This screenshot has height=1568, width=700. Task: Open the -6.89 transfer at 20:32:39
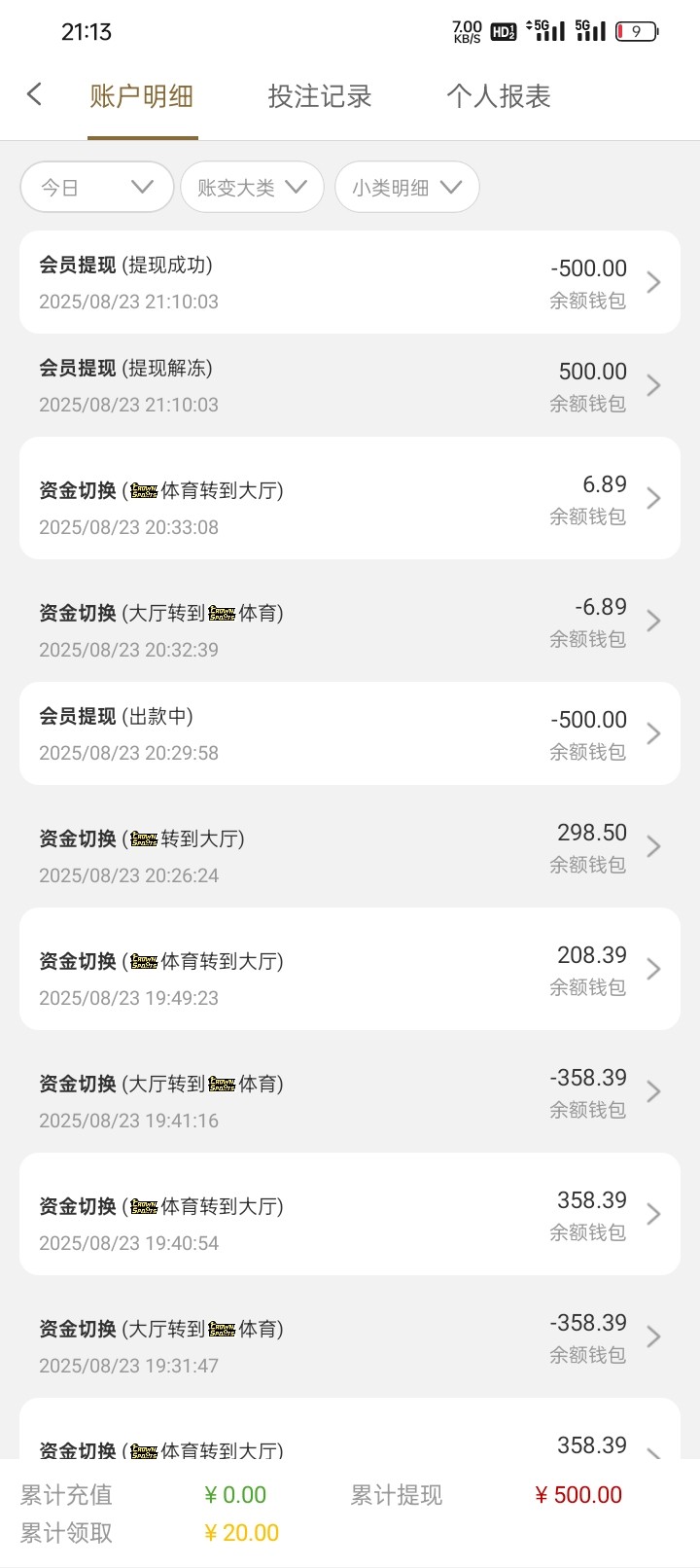[350, 621]
